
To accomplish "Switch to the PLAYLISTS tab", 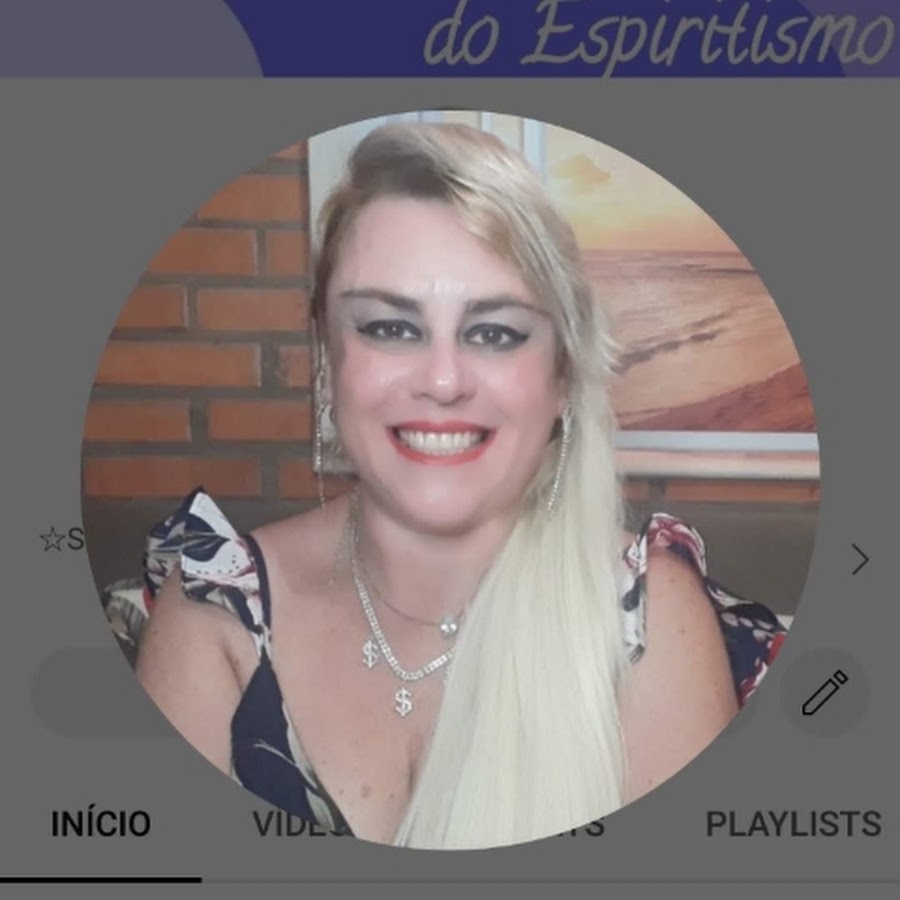I will click(793, 823).
